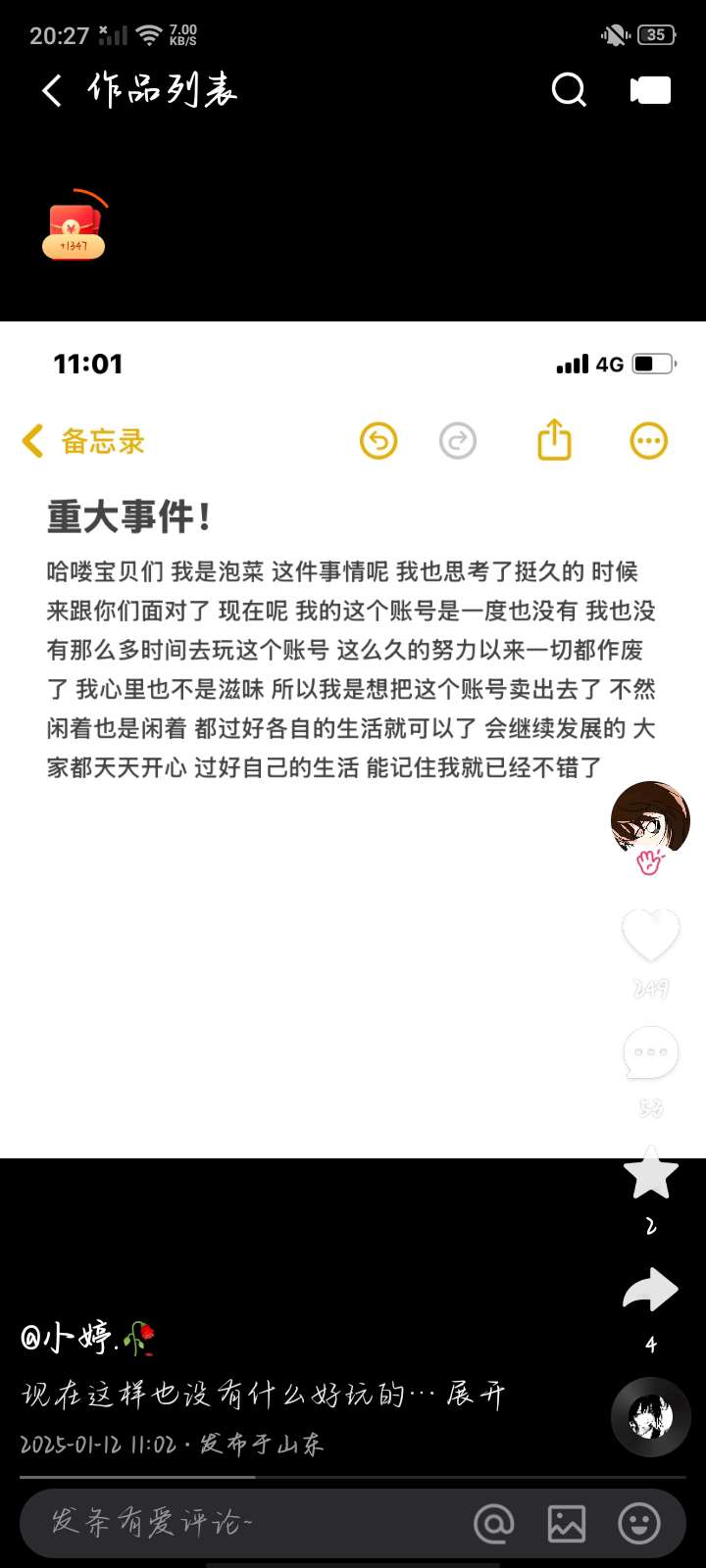Share the post using the arrow icon
Screen dimensions: 706x1568
pos(651,1291)
